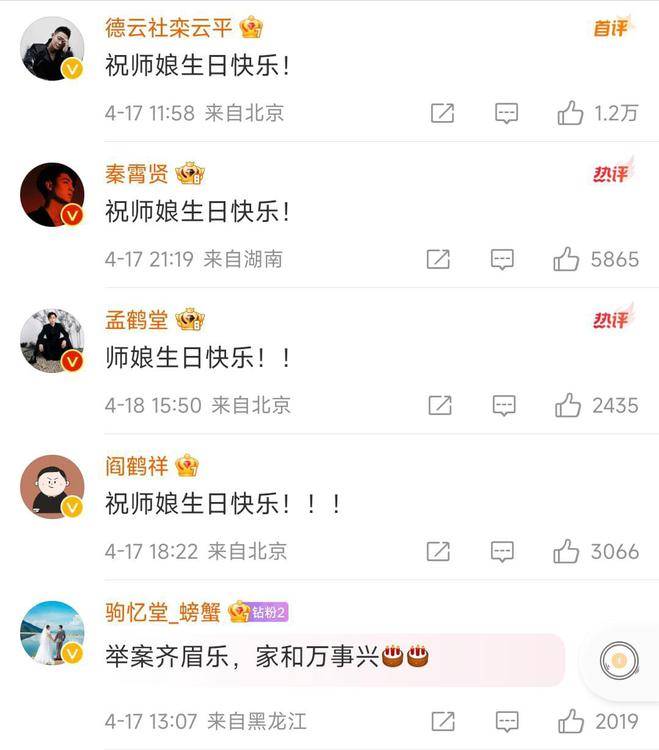
Task: Open 驹忆堂_螃蟹's profile avatar
Action: pyautogui.click(x=52, y=632)
